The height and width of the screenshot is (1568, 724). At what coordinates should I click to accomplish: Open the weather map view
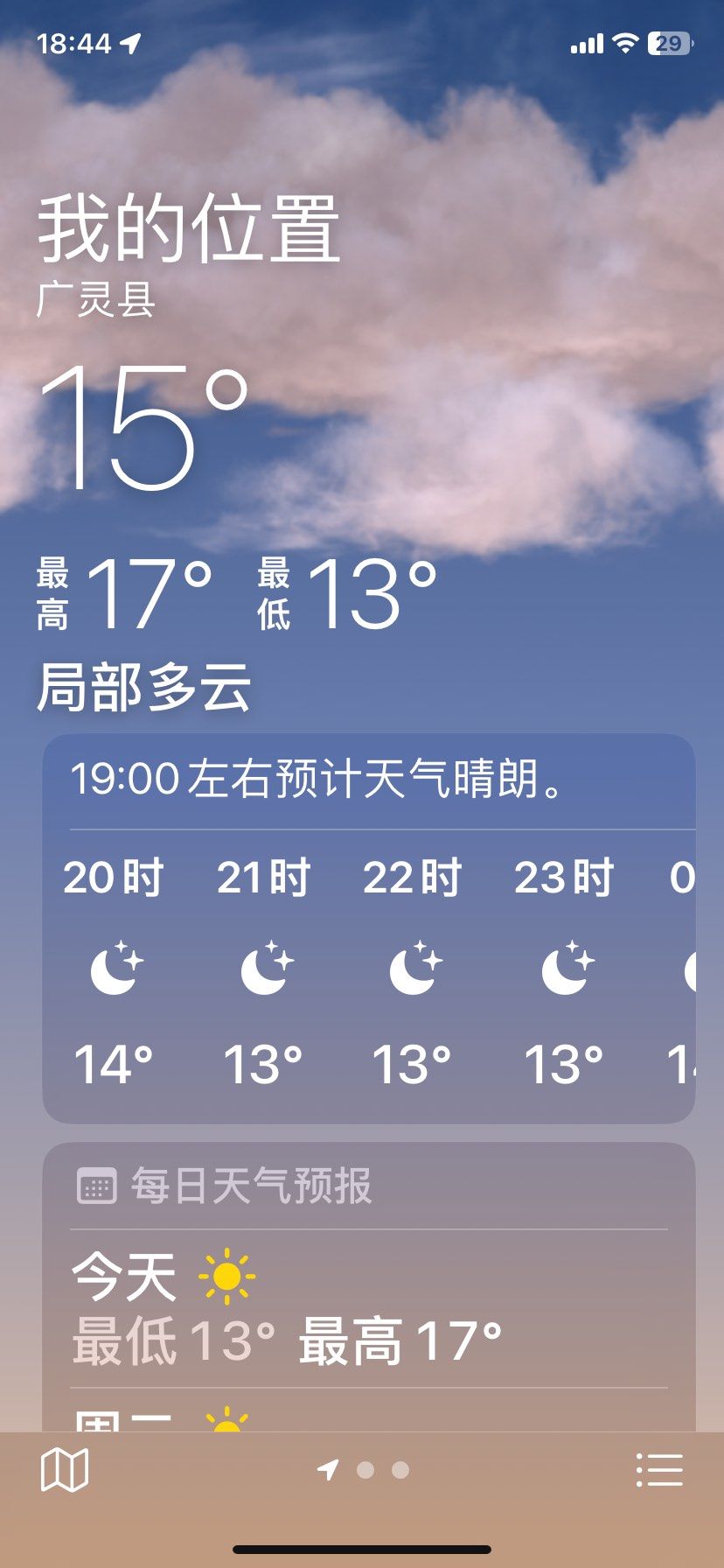(x=65, y=1470)
